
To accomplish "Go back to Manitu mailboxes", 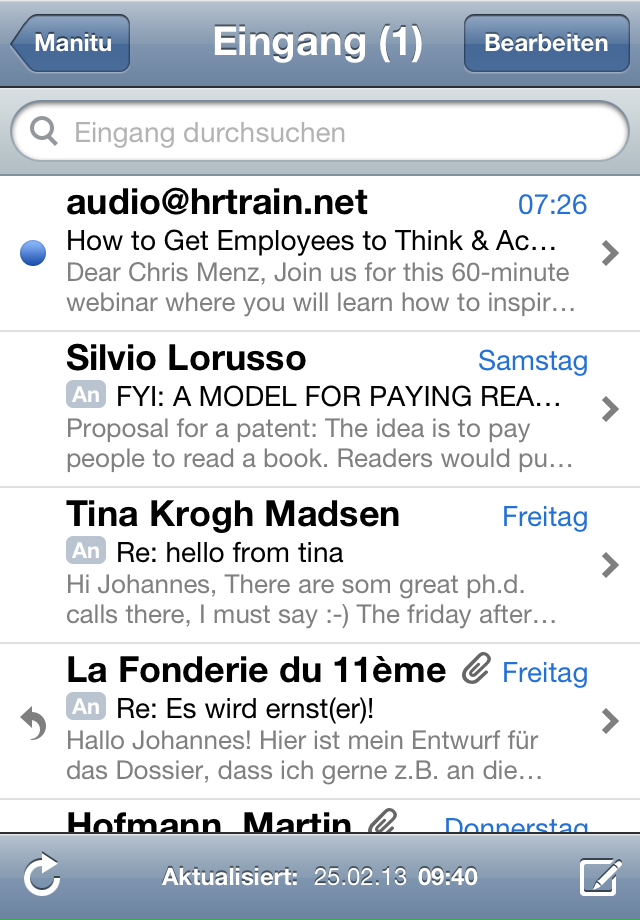I will [x=71, y=44].
